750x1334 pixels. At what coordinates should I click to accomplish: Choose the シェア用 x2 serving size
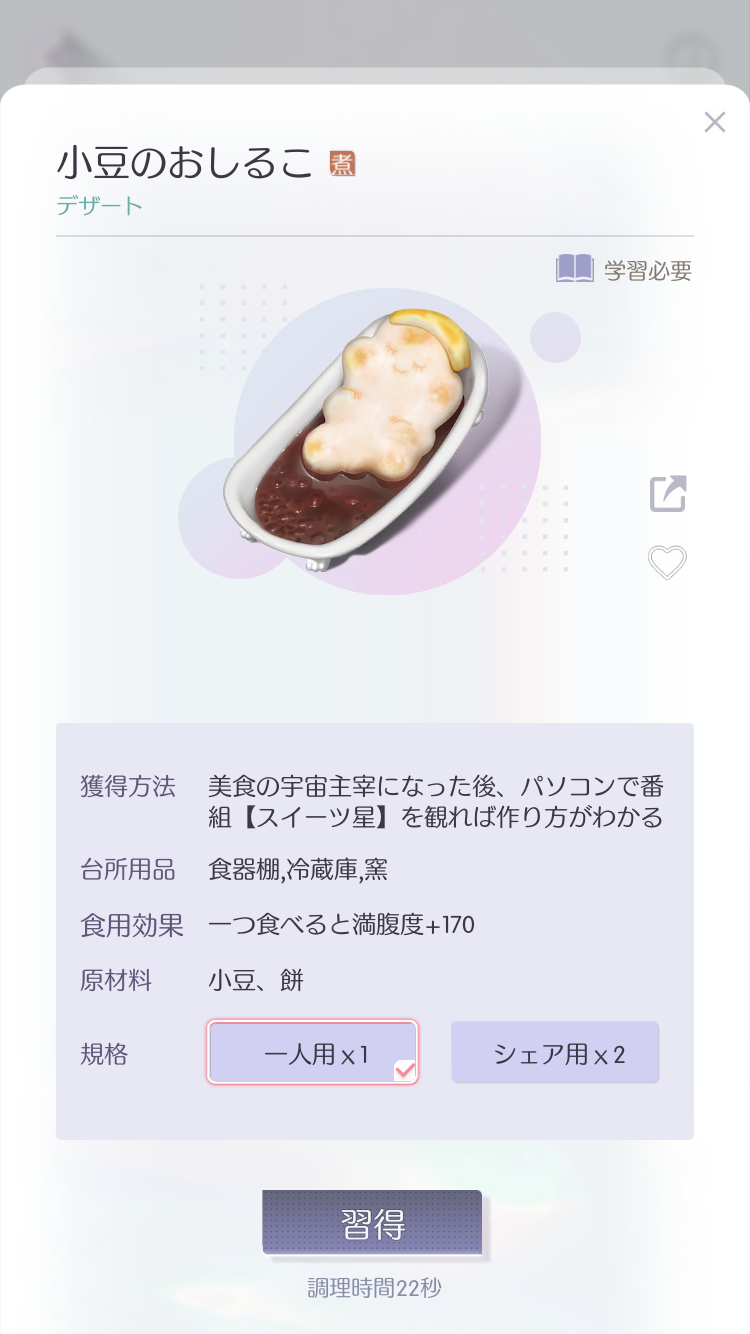(x=555, y=1052)
